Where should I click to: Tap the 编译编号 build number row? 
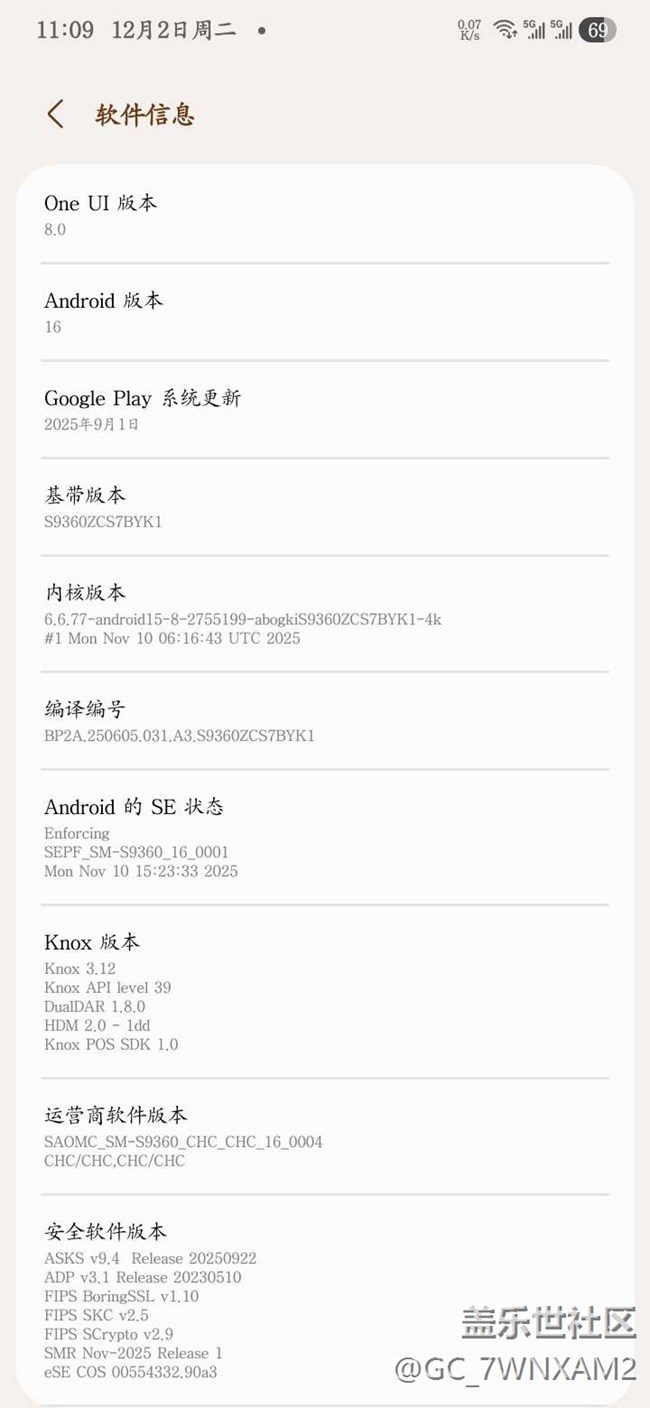pyautogui.click(x=324, y=721)
